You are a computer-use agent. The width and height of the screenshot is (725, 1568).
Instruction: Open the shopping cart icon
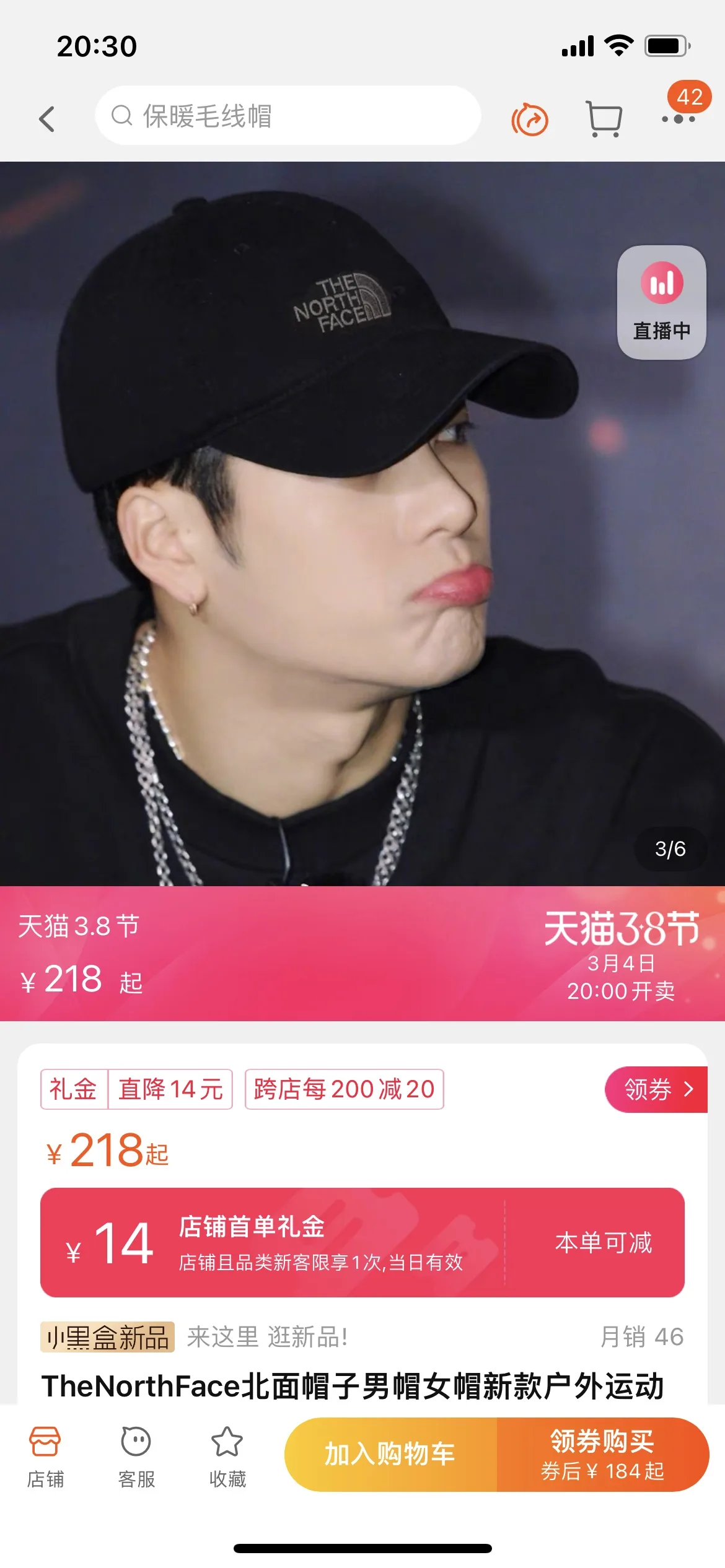click(x=604, y=118)
